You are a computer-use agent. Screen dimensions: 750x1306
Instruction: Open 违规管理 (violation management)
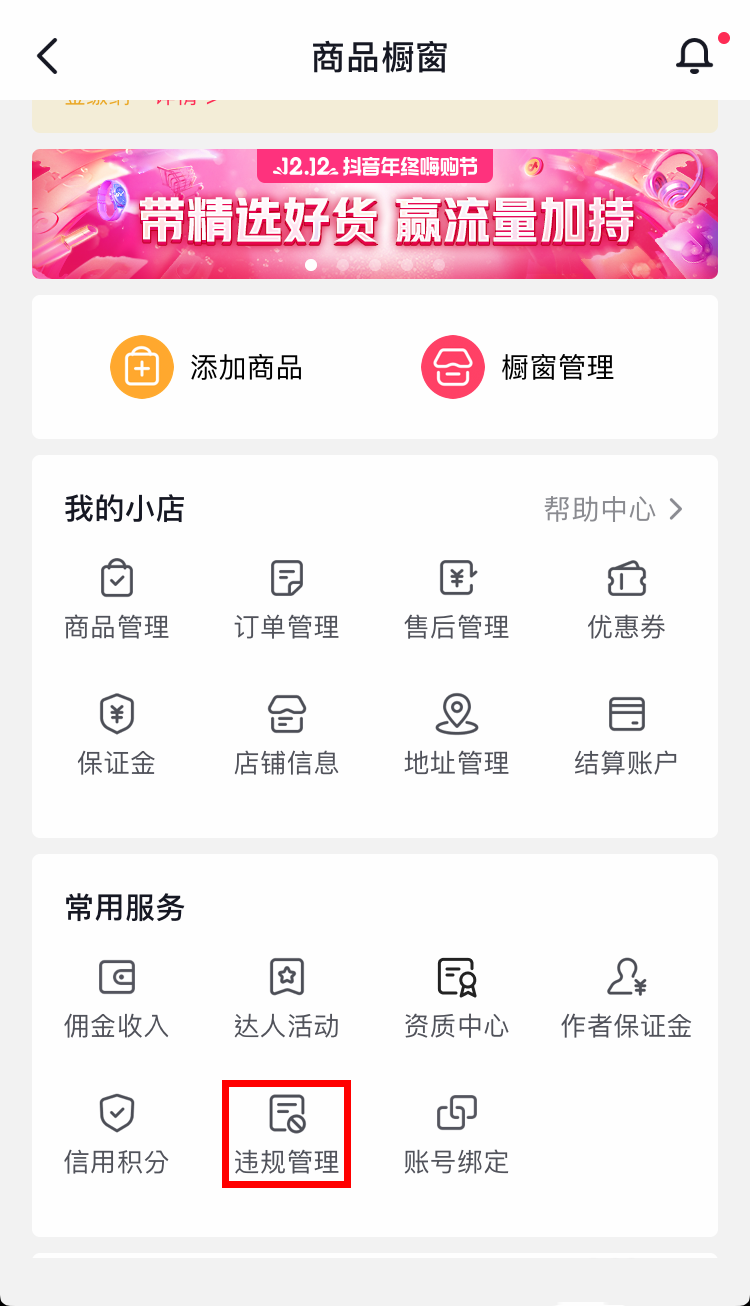286,1133
